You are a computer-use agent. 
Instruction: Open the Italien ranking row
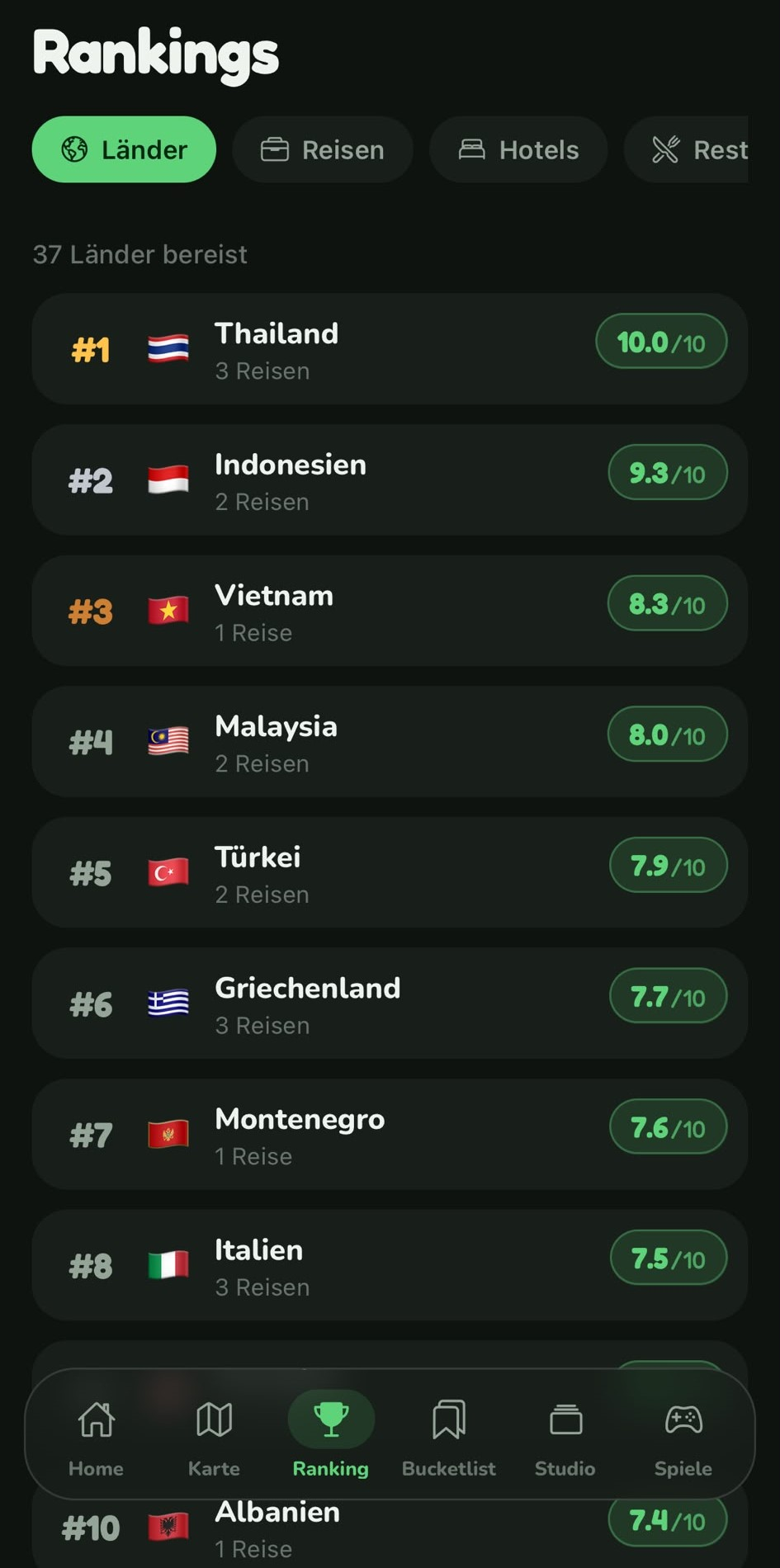point(390,1265)
